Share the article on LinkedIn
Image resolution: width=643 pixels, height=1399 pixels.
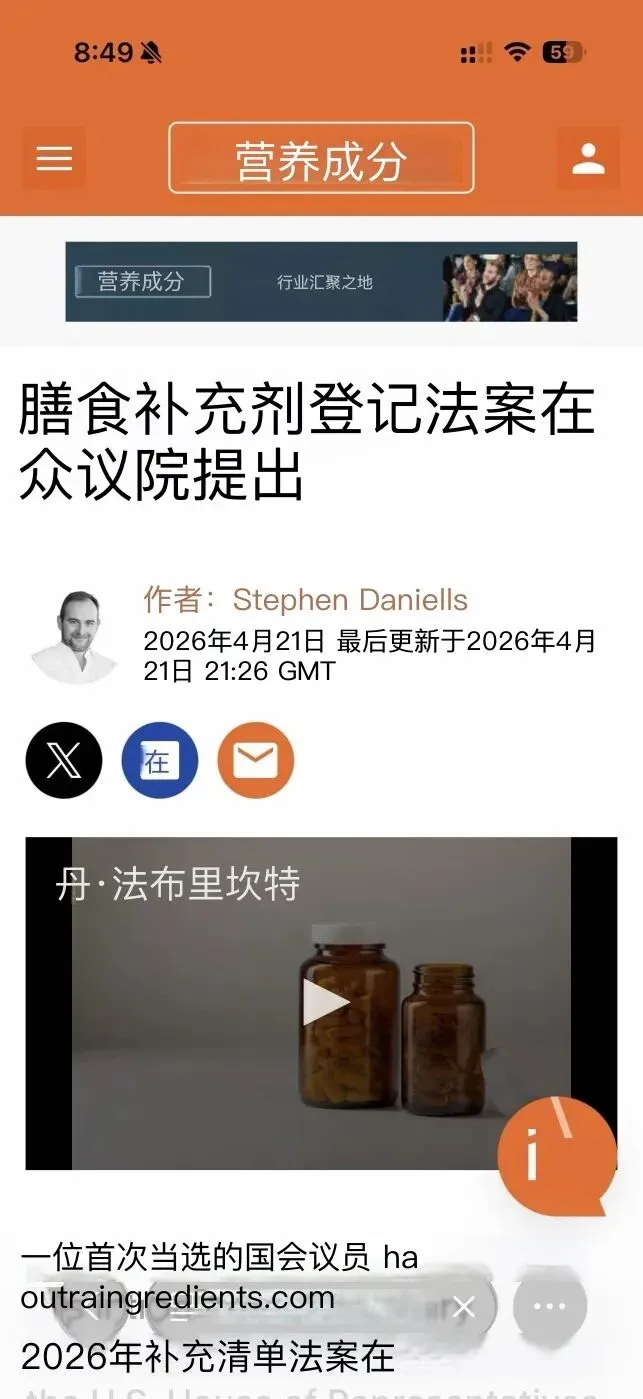(x=159, y=760)
